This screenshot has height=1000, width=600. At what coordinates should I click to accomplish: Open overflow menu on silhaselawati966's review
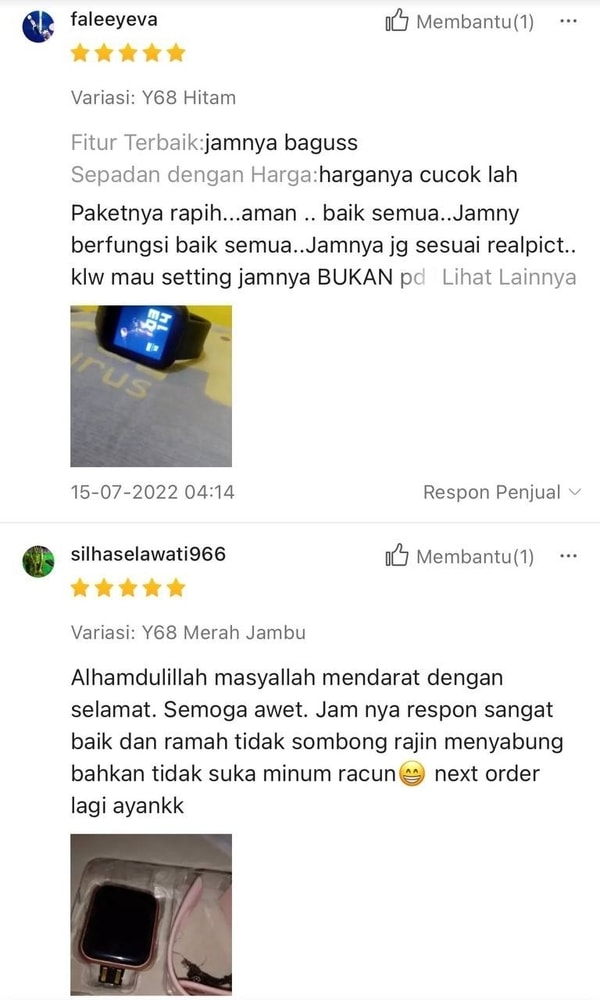pyautogui.click(x=568, y=557)
